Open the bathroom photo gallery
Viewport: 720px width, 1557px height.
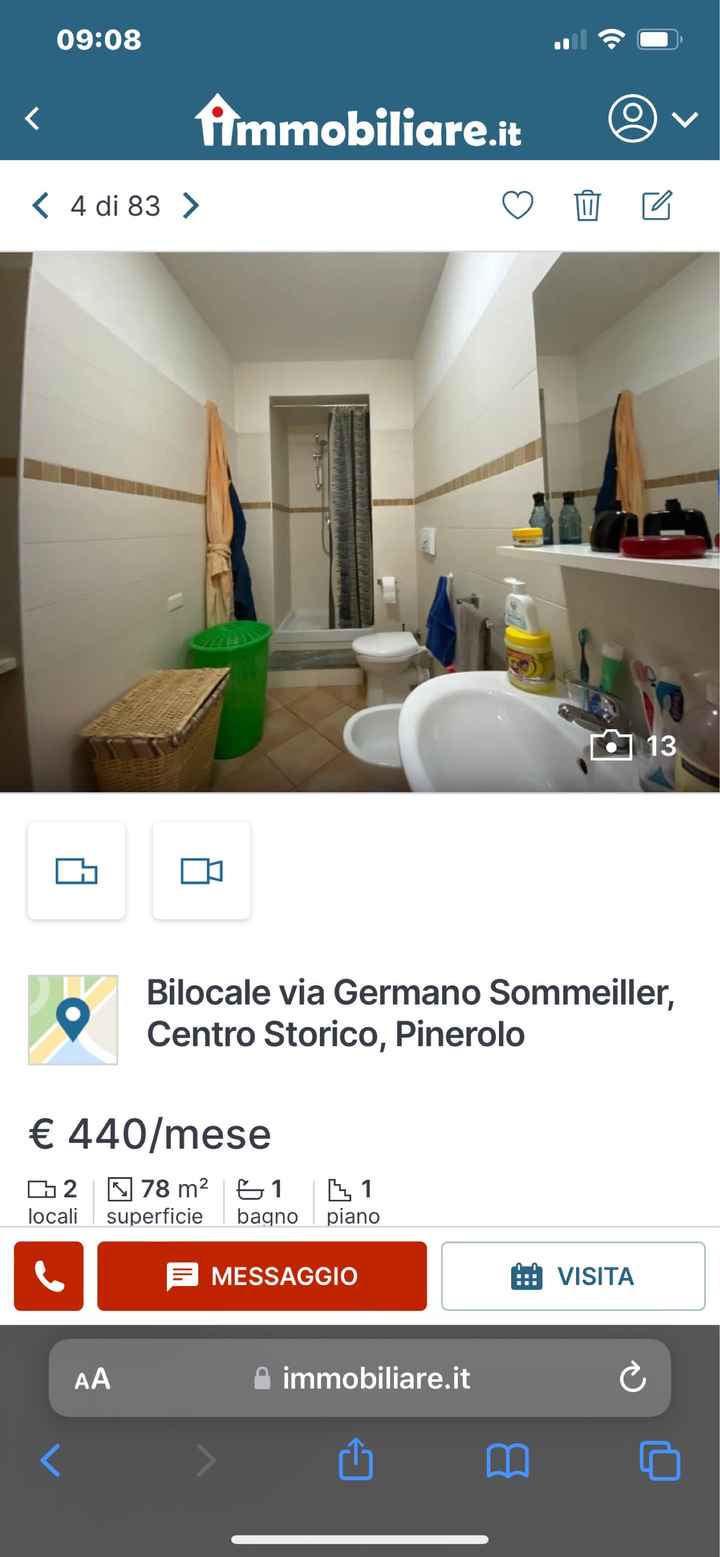pyautogui.click(x=360, y=521)
